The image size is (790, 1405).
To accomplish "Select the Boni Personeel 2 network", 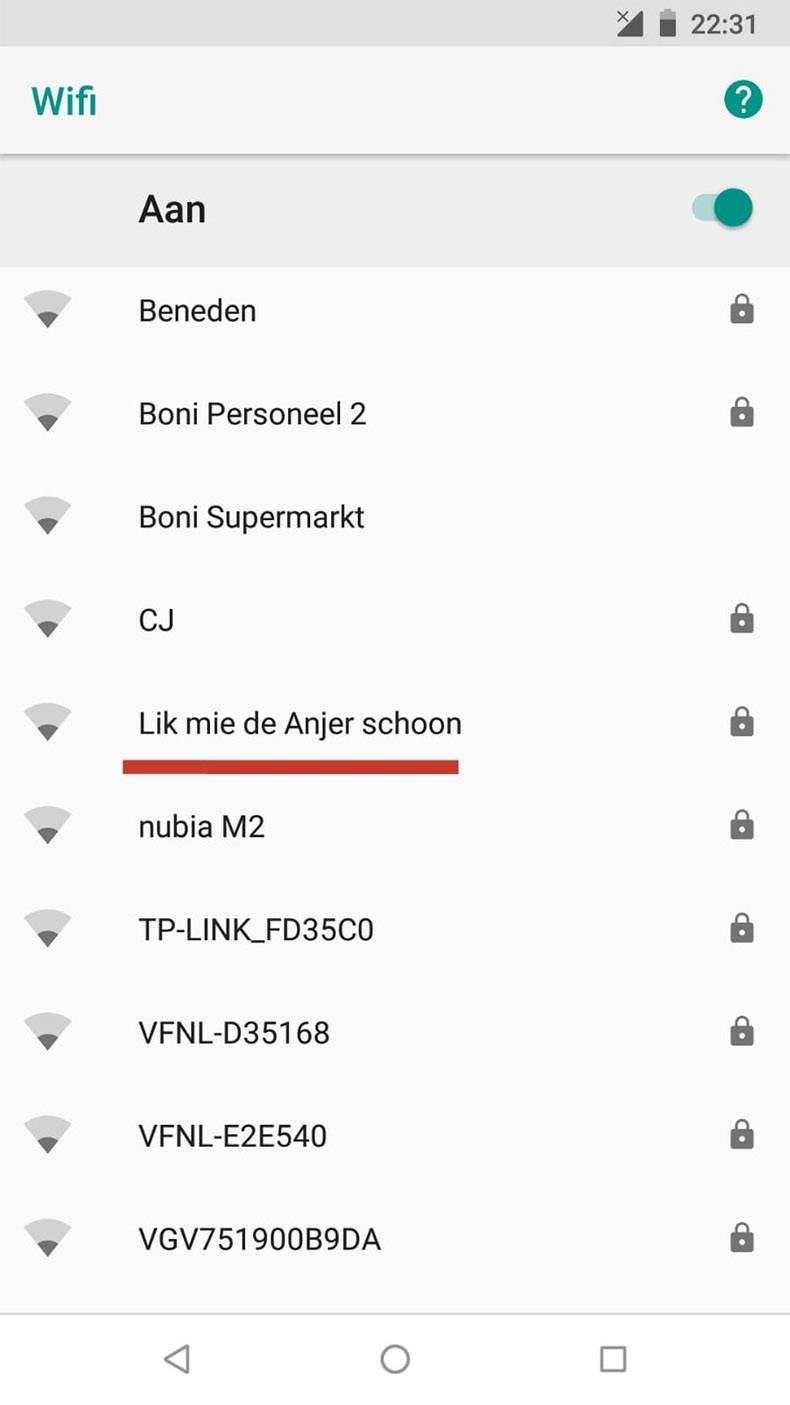I will click(x=395, y=414).
